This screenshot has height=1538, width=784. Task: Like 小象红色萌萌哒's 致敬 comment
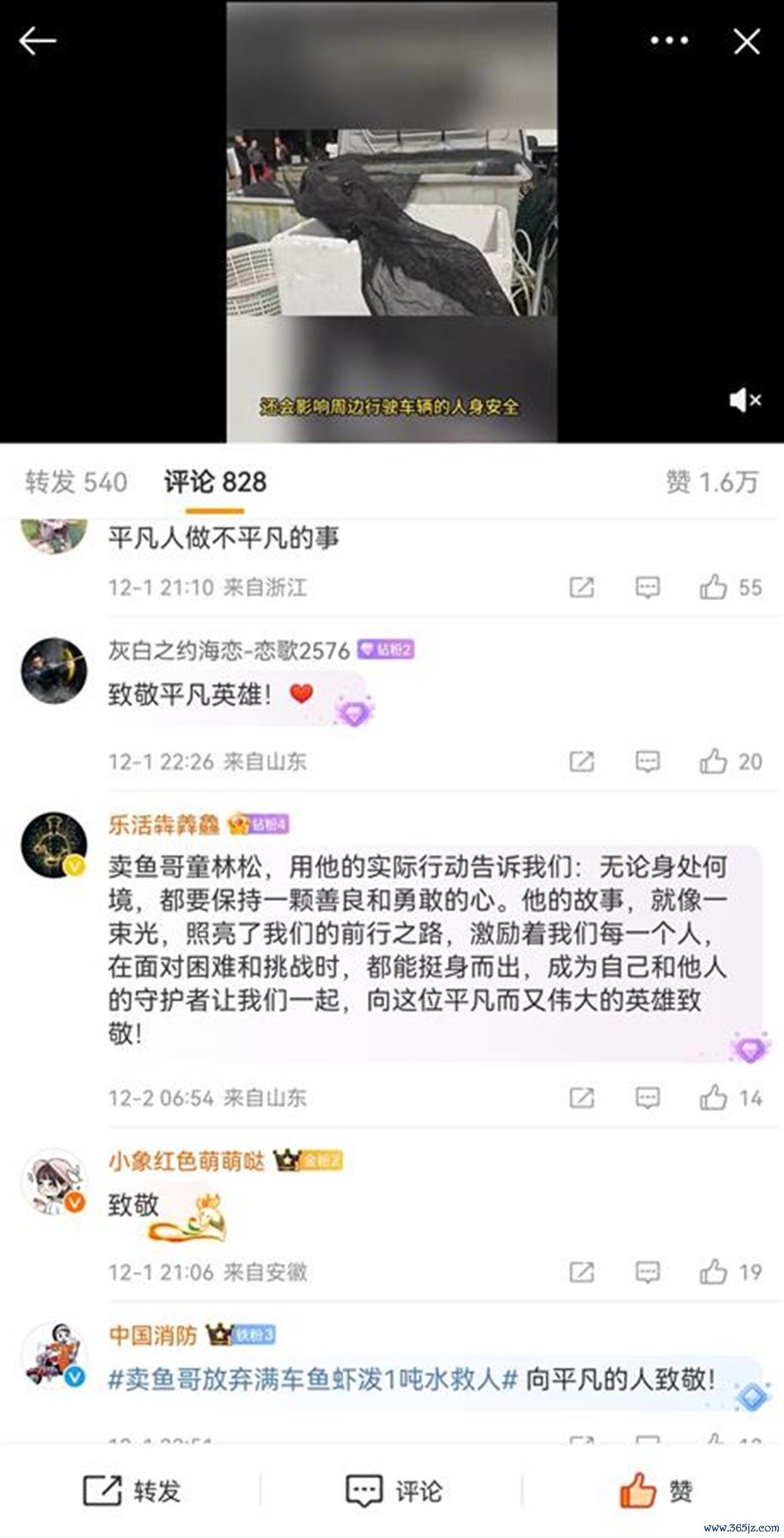[x=713, y=1272]
